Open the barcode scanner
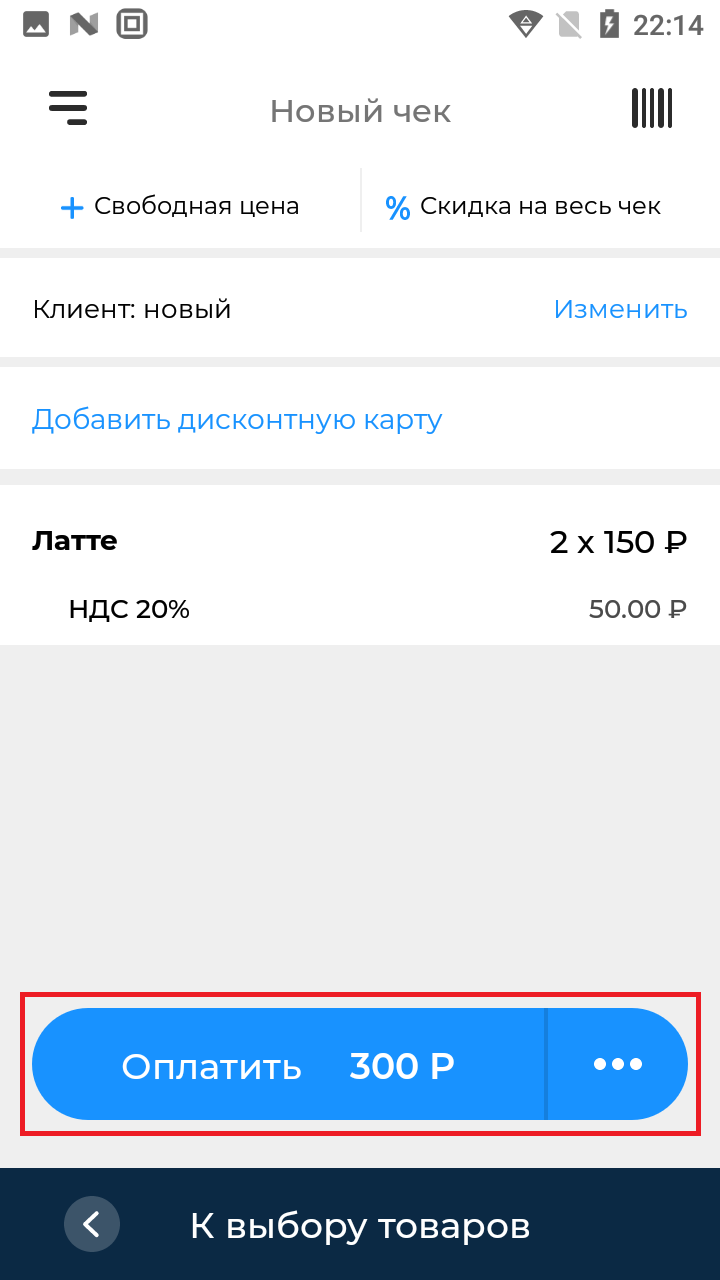The height and width of the screenshot is (1280, 720). 652,108
